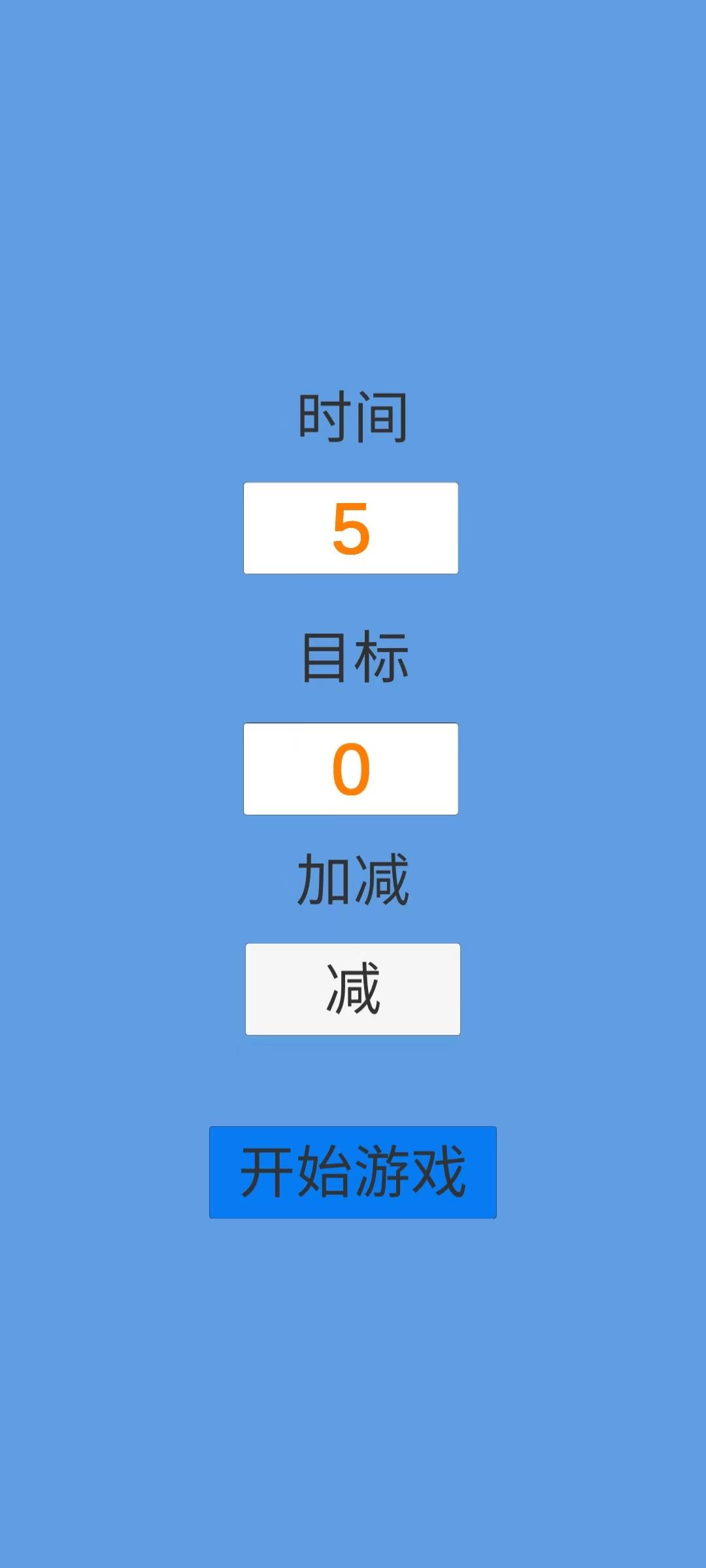Tap the 目标 input field showing 0
The height and width of the screenshot is (1568, 706).
click(x=351, y=769)
